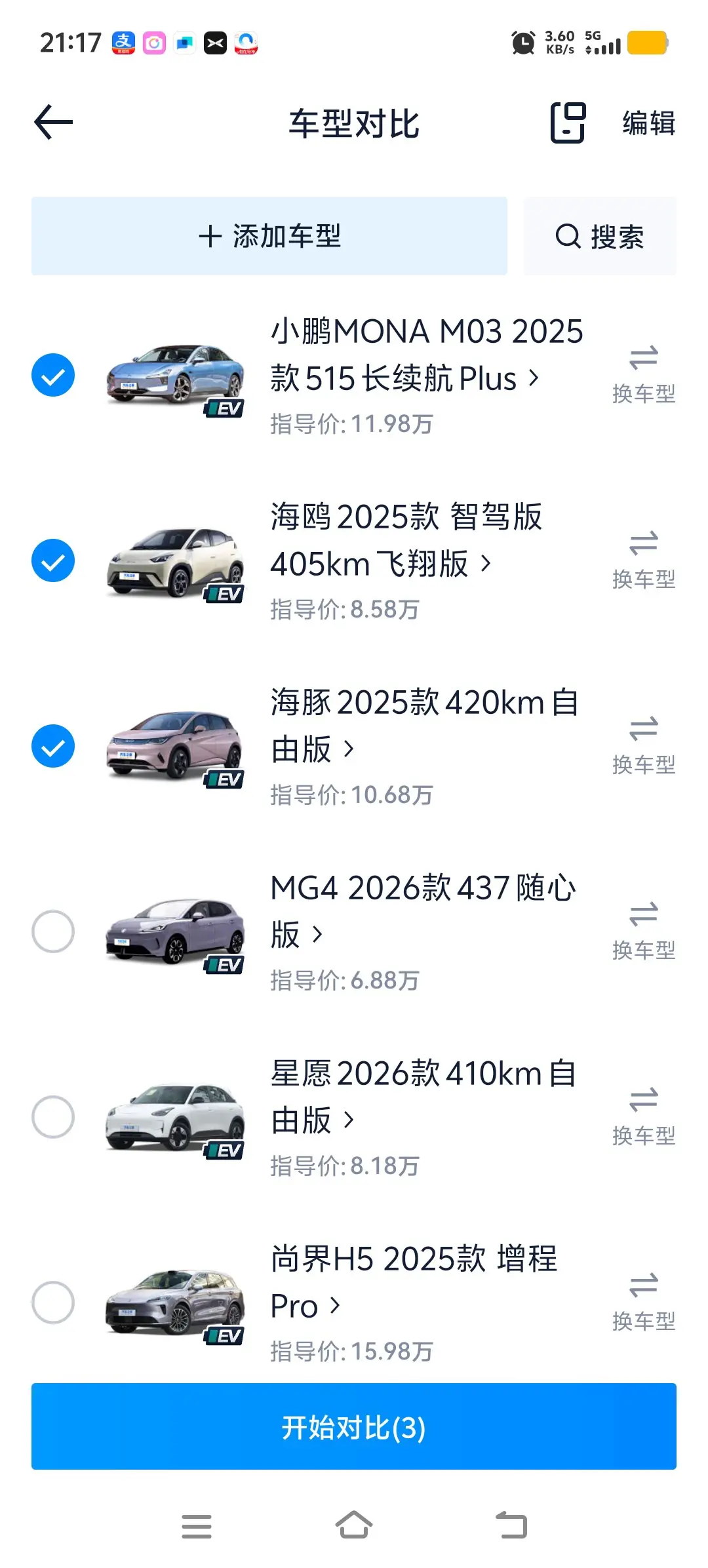The image size is (708, 1568).
Task: Uncheck the 小鹏MONA M03 checkbox
Action: click(x=53, y=375)
